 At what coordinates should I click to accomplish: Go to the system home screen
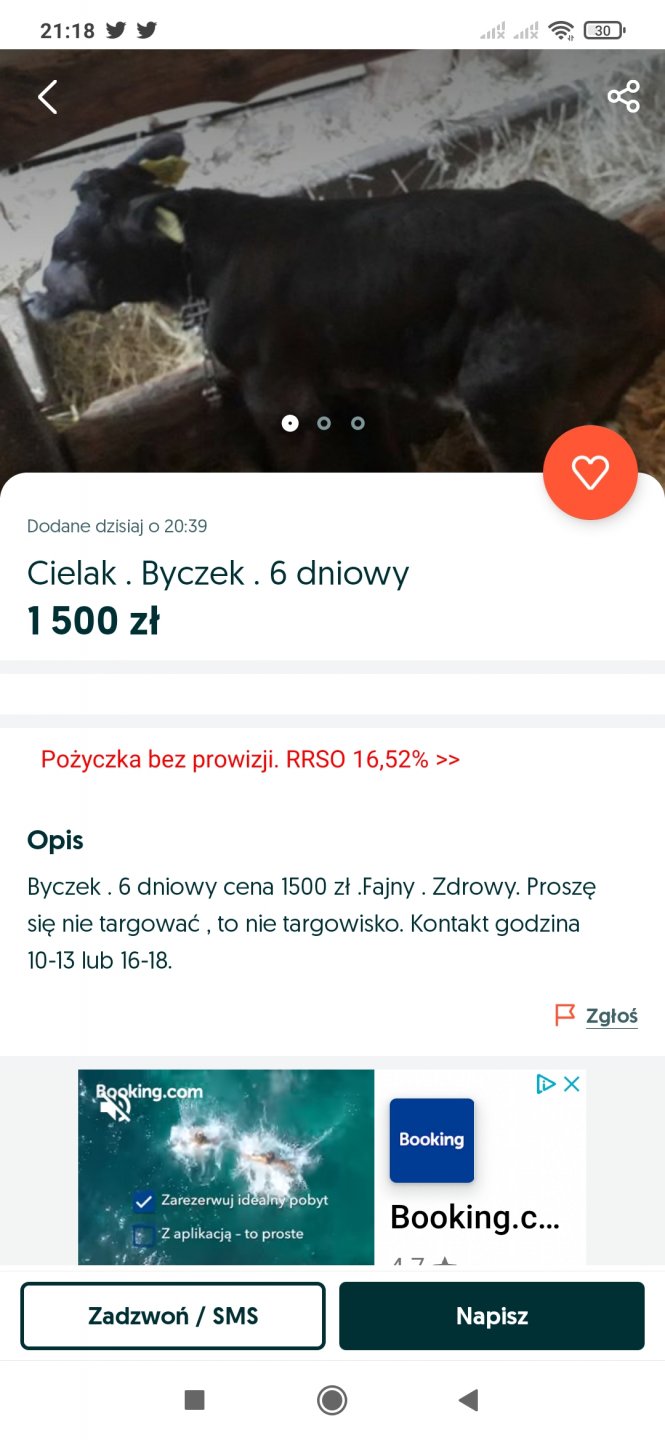click(x=332, y=1400)
